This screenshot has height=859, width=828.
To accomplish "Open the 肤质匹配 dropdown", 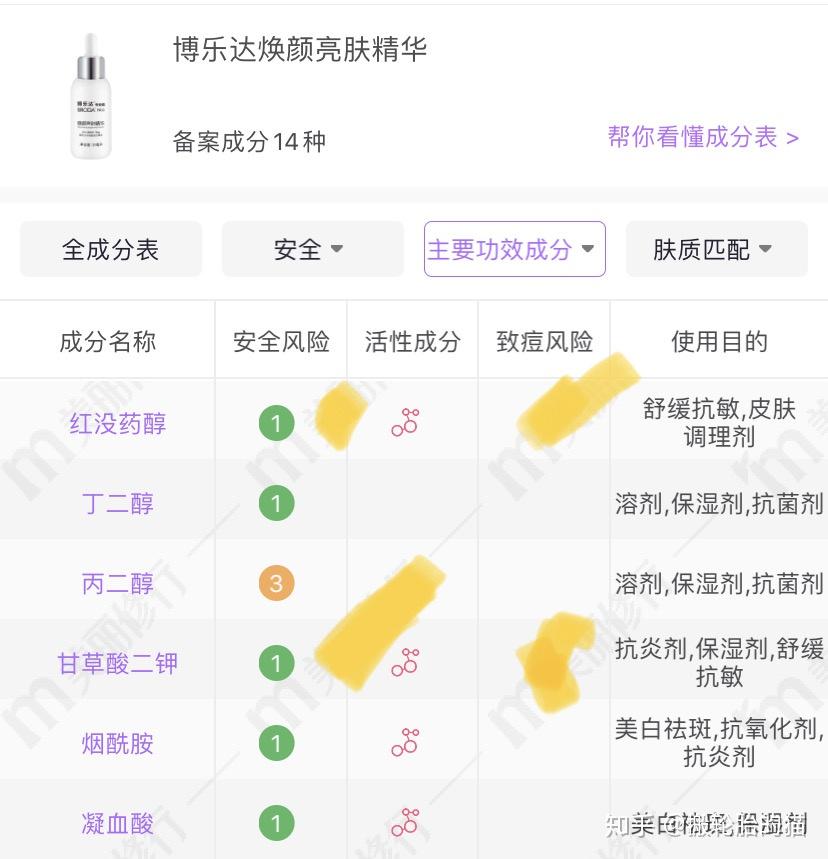I will pos(716,249).
